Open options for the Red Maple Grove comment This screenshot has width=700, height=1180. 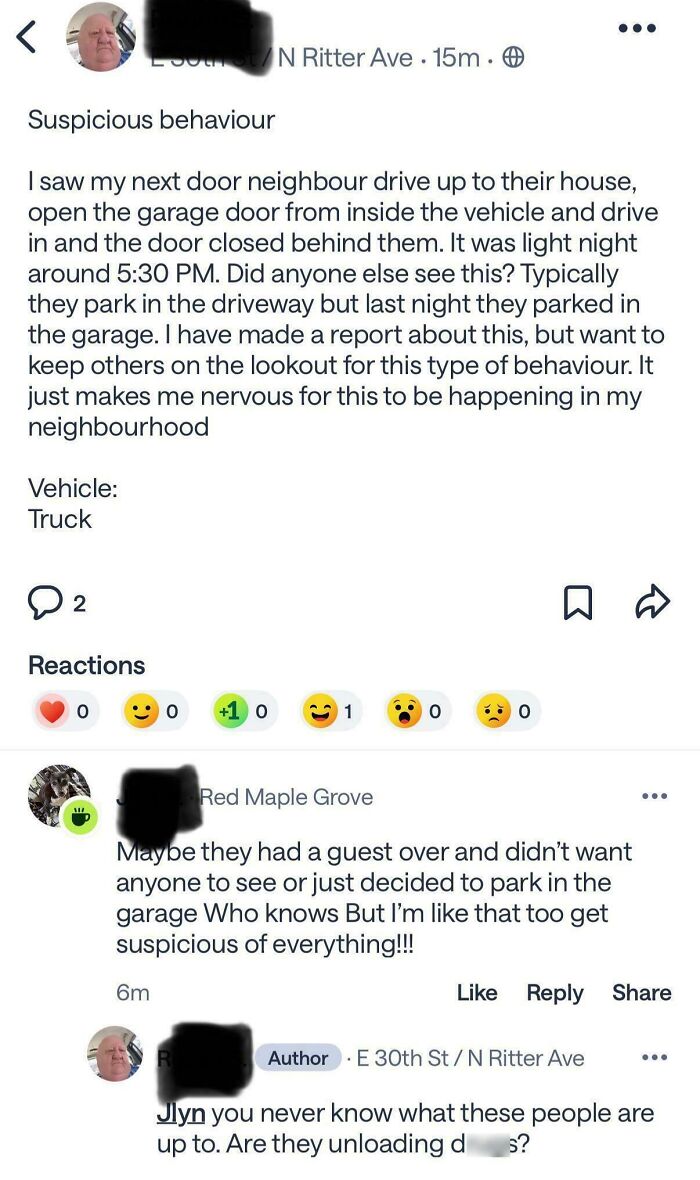coord(654,796)
